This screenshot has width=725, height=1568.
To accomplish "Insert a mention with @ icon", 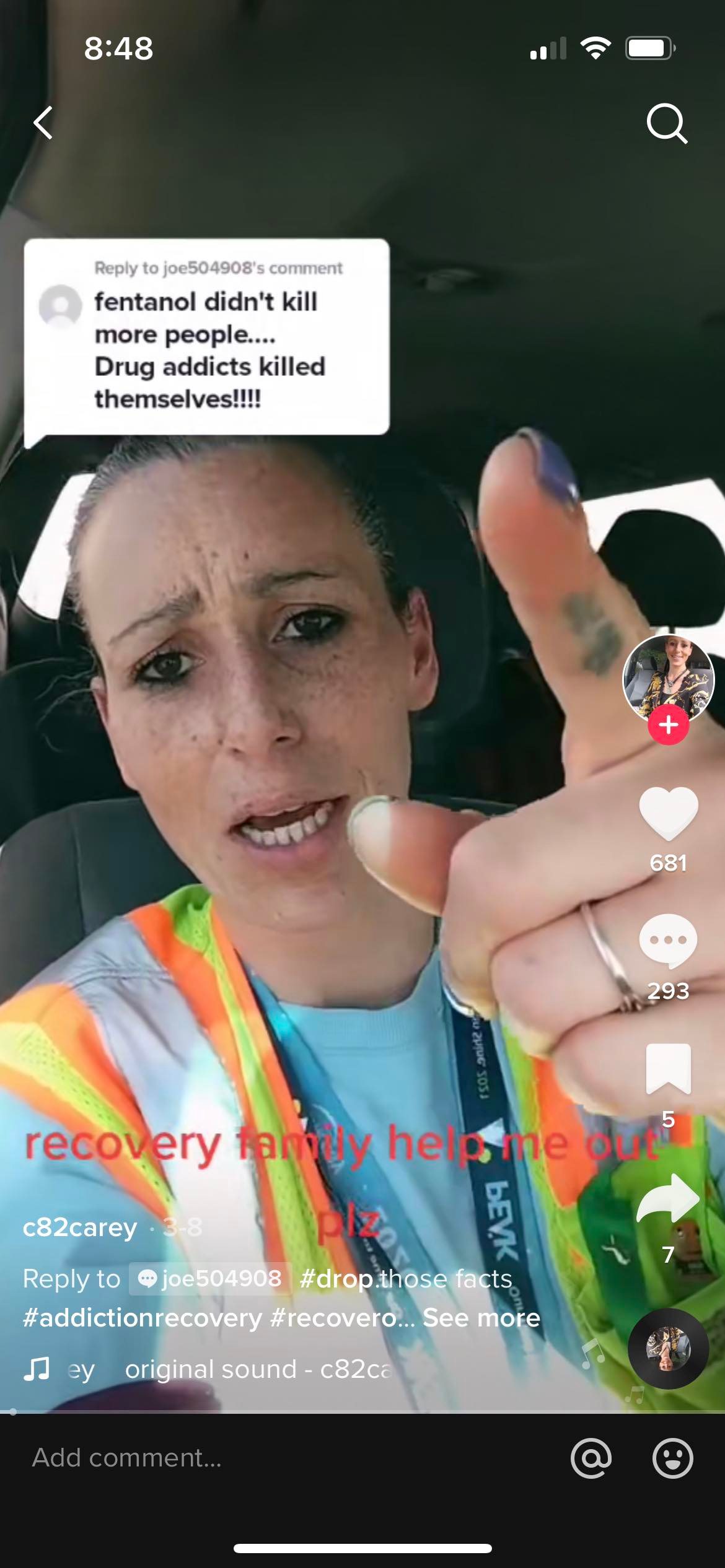I will (591, 1458).
